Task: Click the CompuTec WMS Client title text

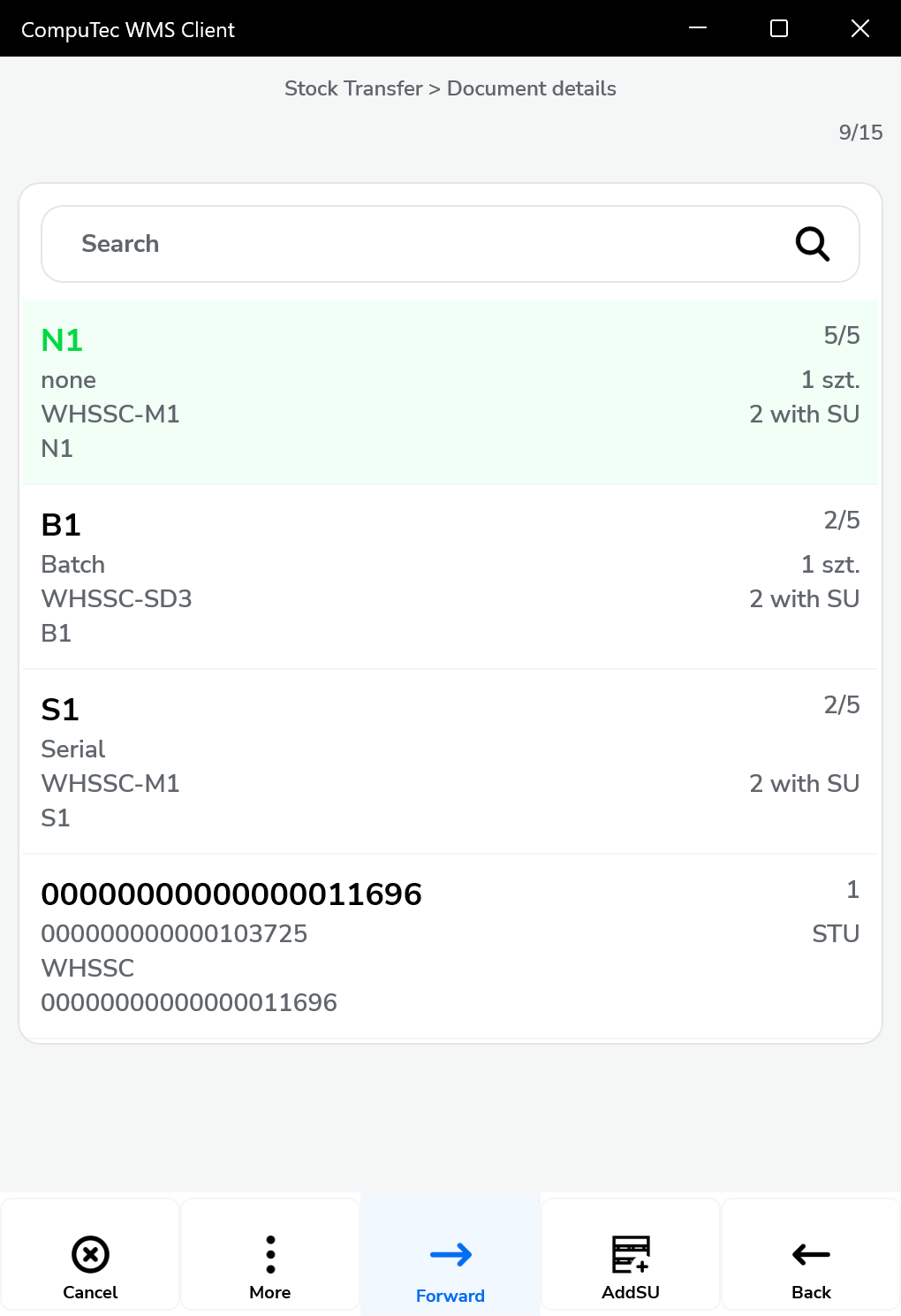Action: pyautogui.click(x=129, y=28)
